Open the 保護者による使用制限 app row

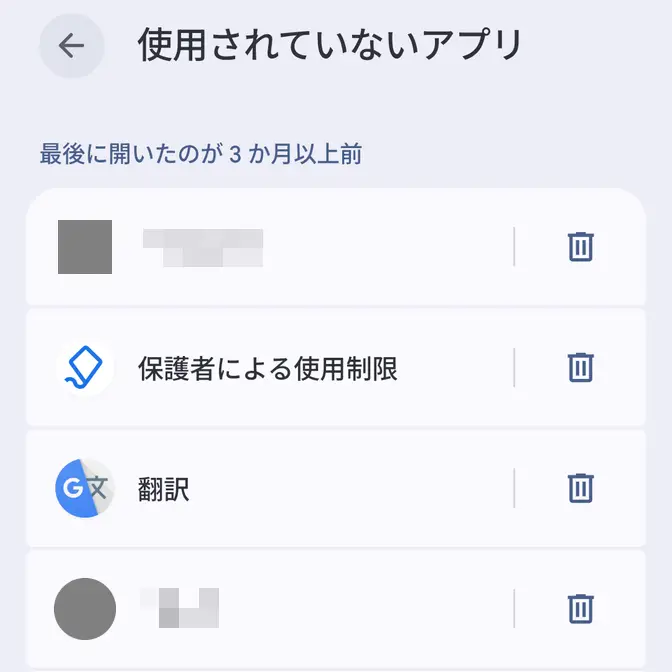[268, 369]
